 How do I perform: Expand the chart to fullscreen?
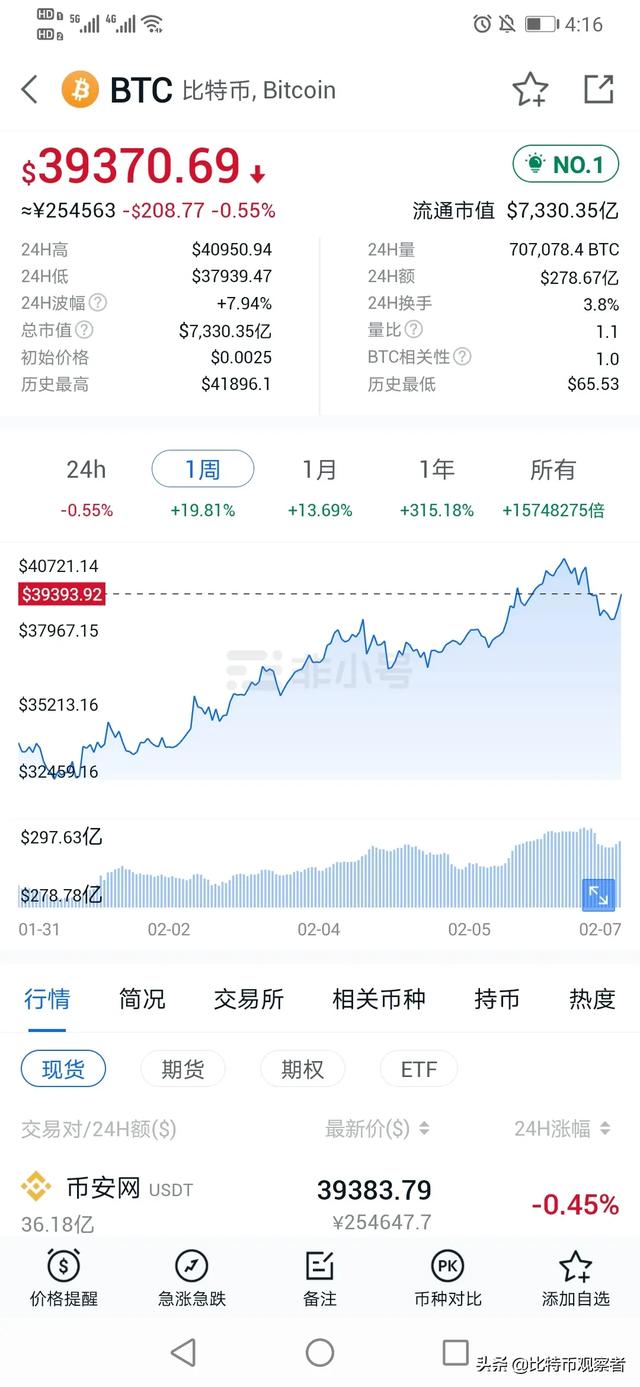[598, 894]
